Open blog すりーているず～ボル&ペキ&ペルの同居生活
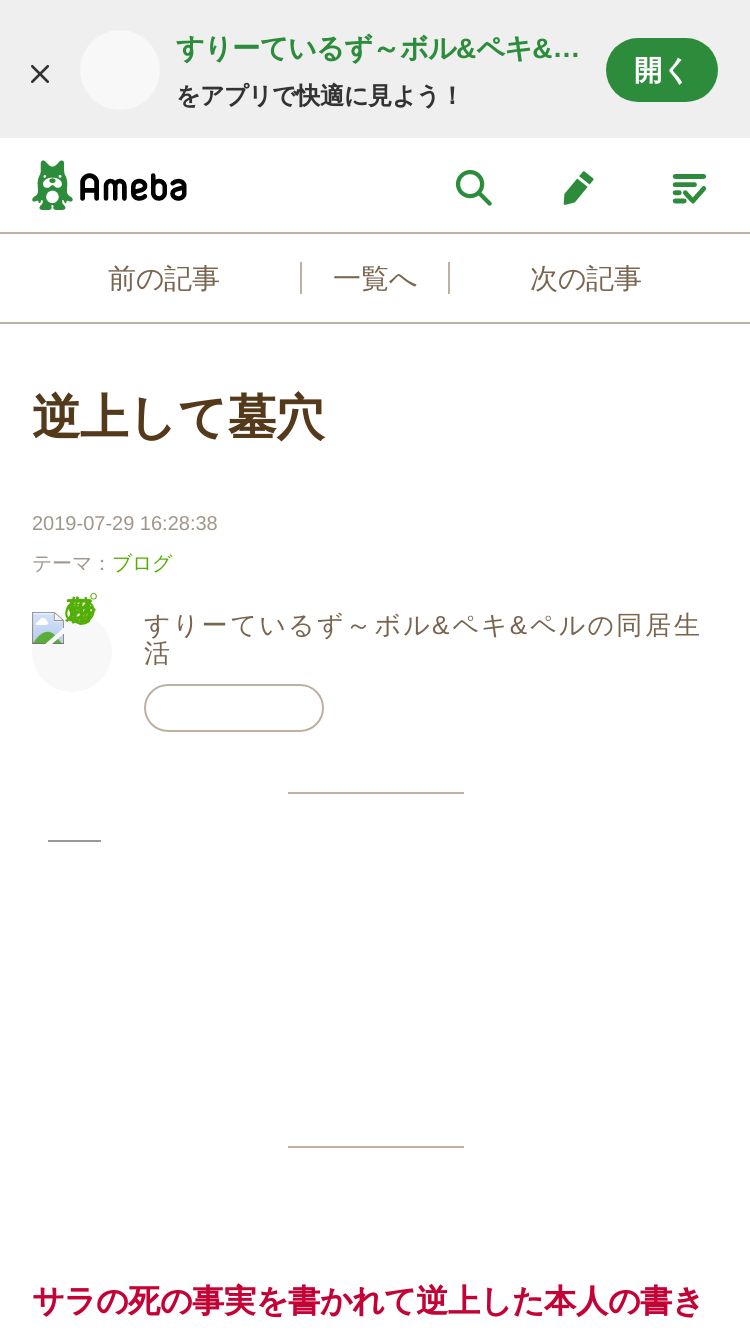 pyautogui.click(x=422, y=639)
